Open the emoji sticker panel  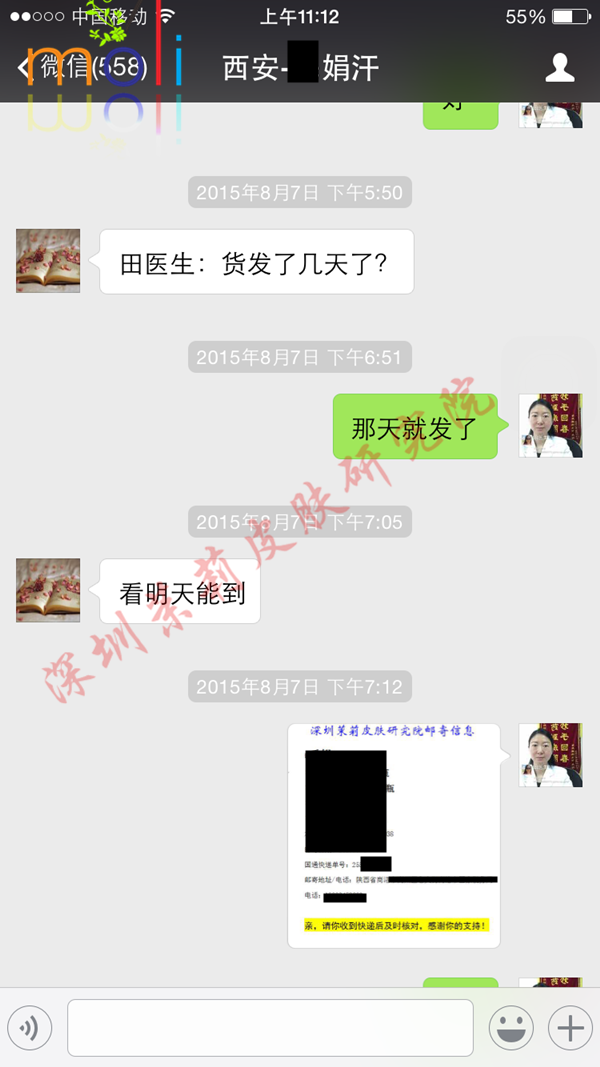point(510,1027)
